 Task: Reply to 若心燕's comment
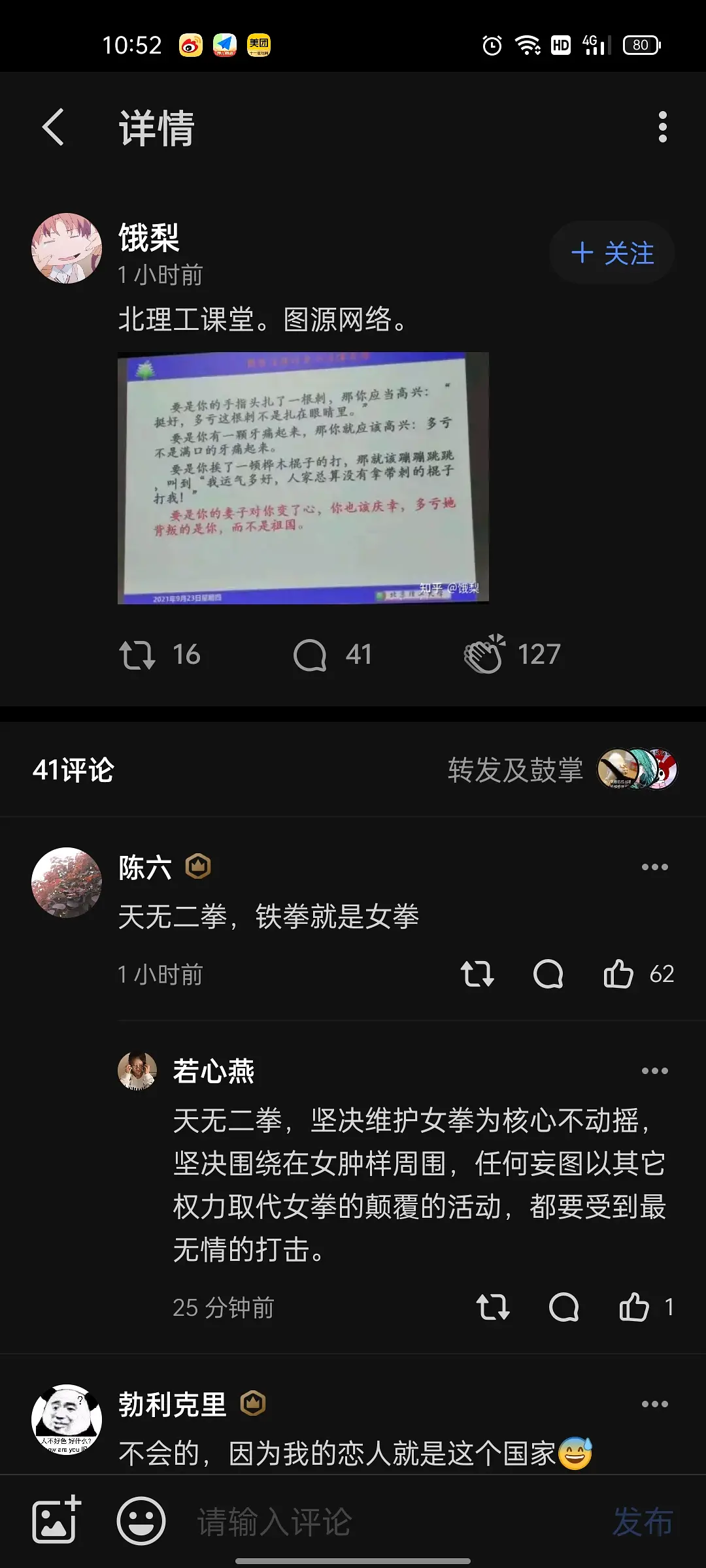pos(563,1307)
